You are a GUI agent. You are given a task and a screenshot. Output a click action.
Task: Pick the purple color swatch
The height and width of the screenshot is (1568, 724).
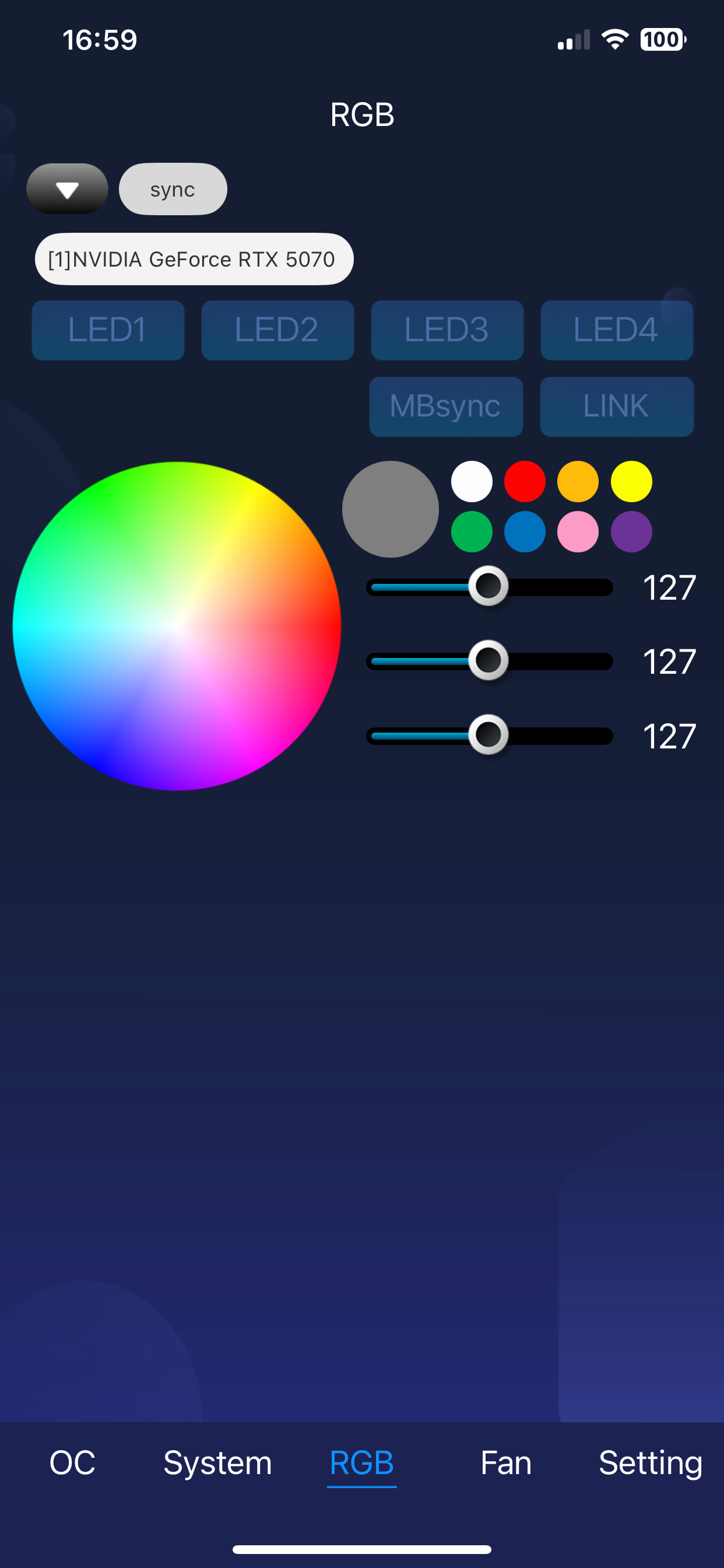pos(631,532)
